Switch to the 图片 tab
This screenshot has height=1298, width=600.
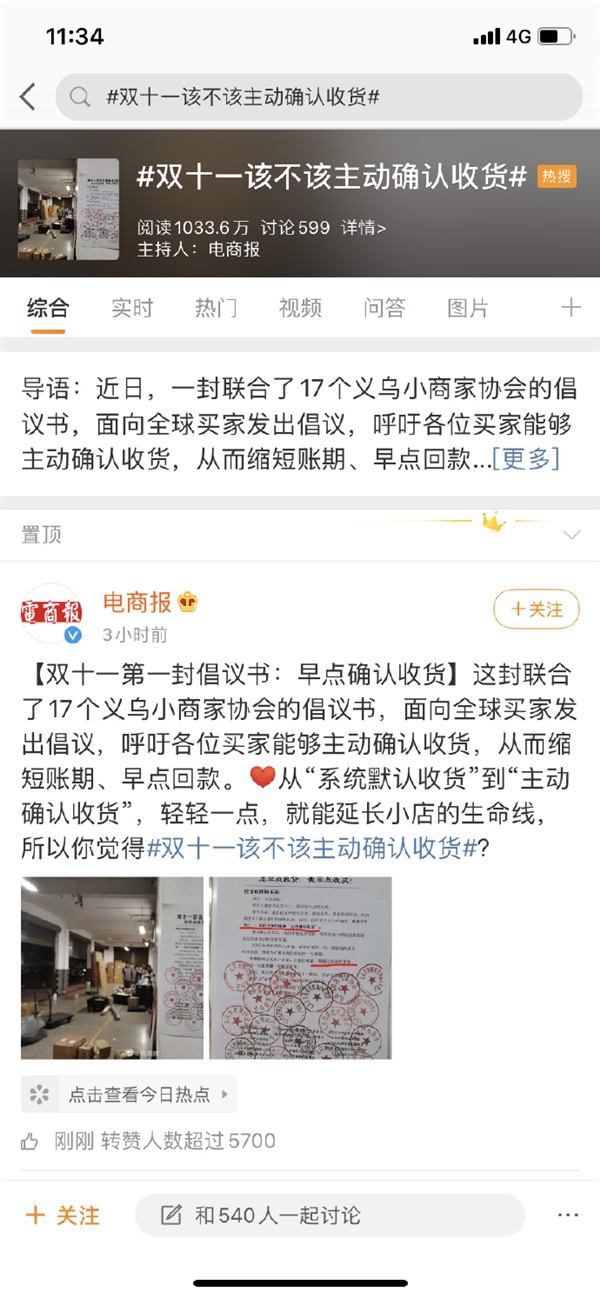tap(468, 307)
